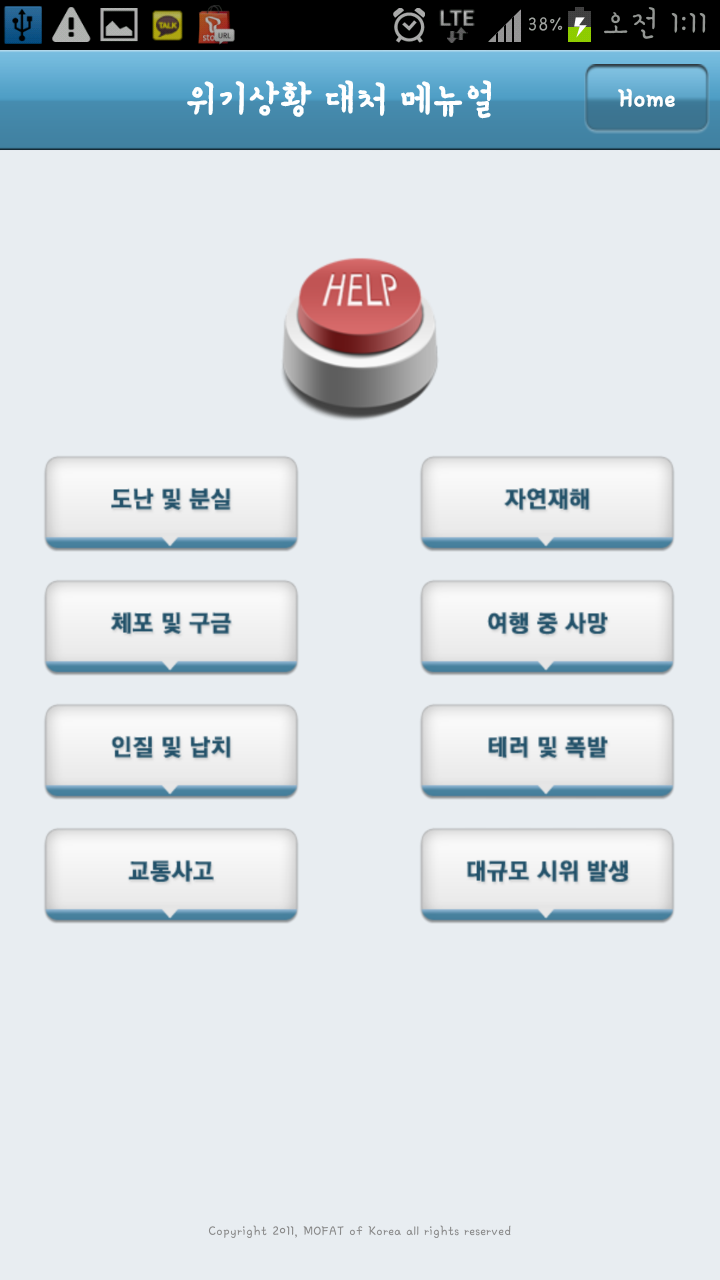Open 도난 및 분실 guide
The image size is (720, 1280).
[x=171, y=500]
